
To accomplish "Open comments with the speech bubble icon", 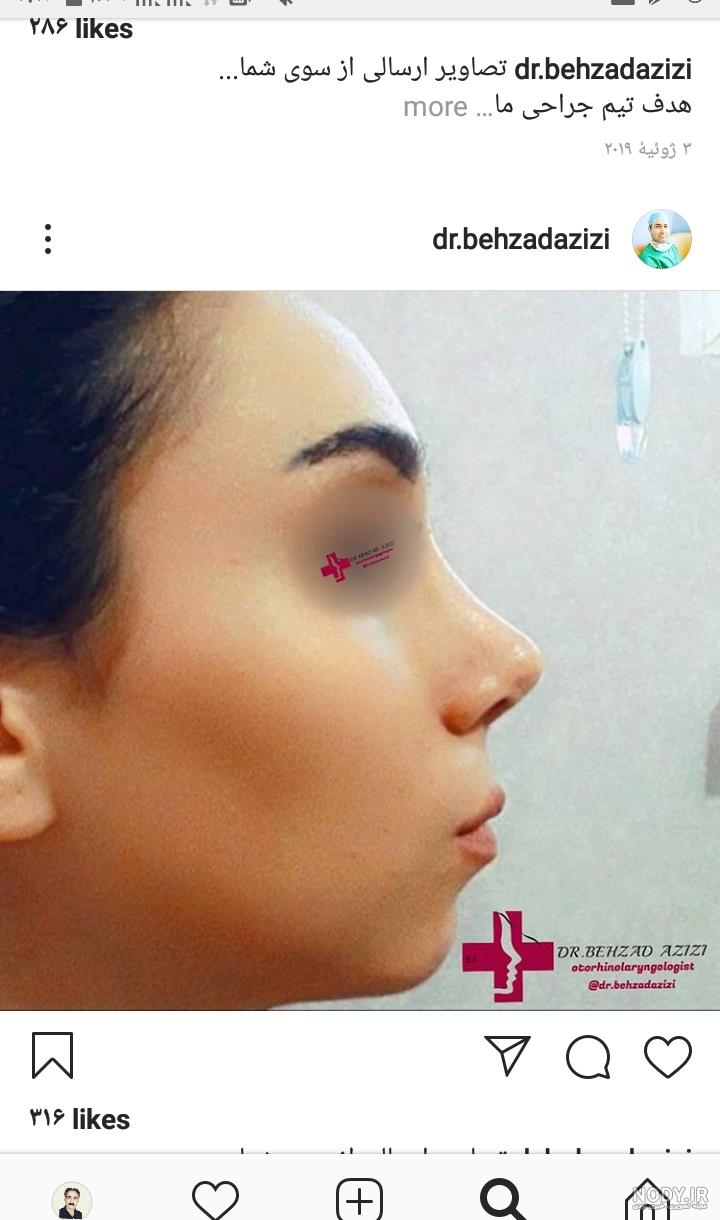I will tap(588, 1056).
